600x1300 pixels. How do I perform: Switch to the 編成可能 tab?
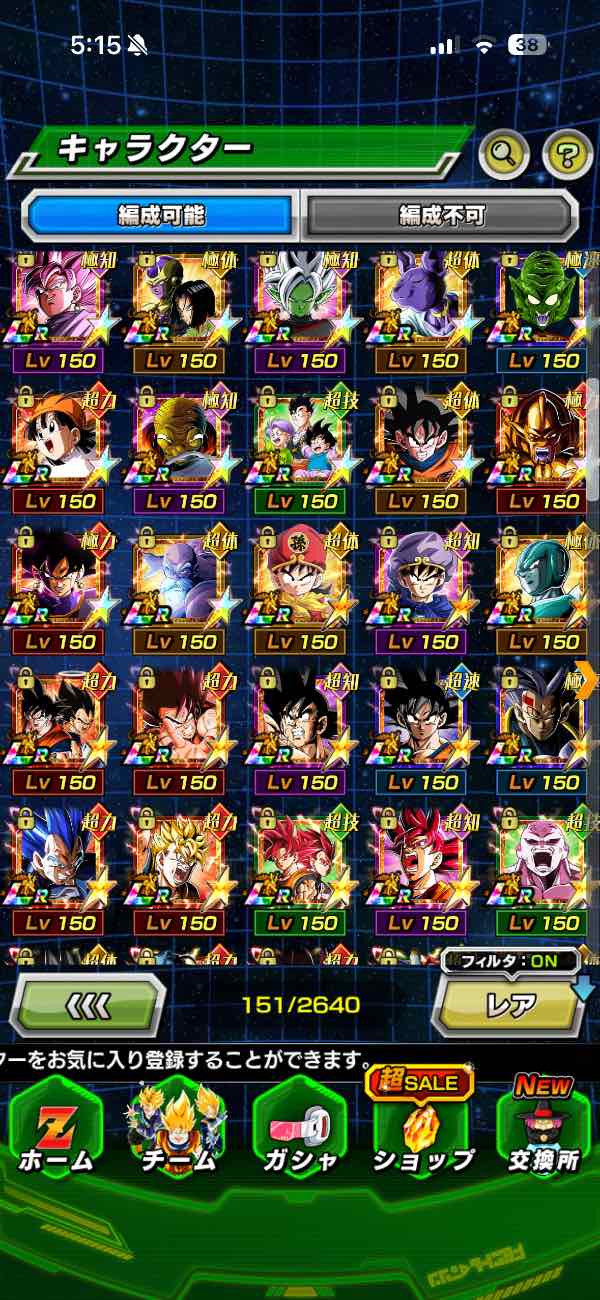coord(161,214)
